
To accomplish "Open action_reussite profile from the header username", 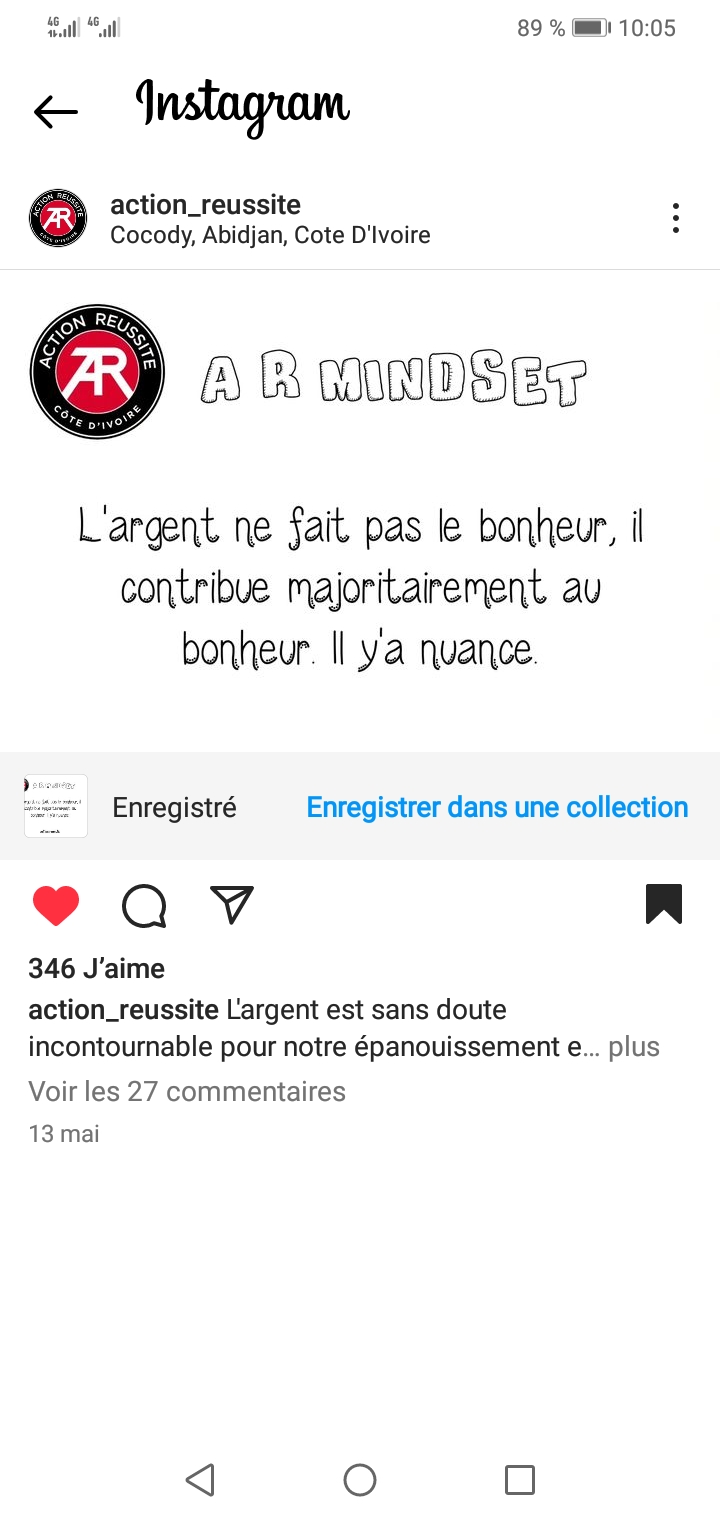I will [x=205, y=205].
